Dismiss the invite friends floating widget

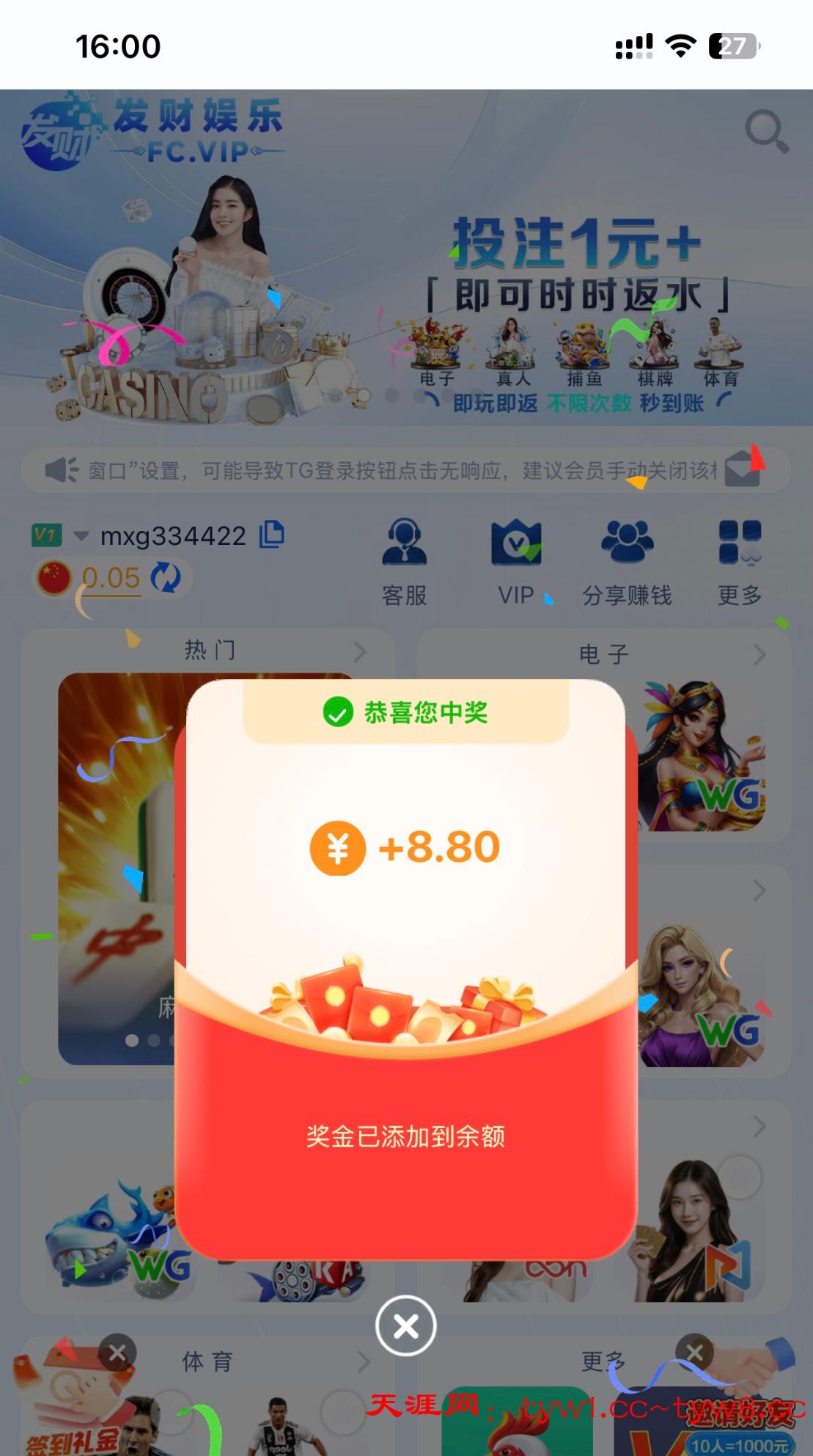(x=694, y=1353)
